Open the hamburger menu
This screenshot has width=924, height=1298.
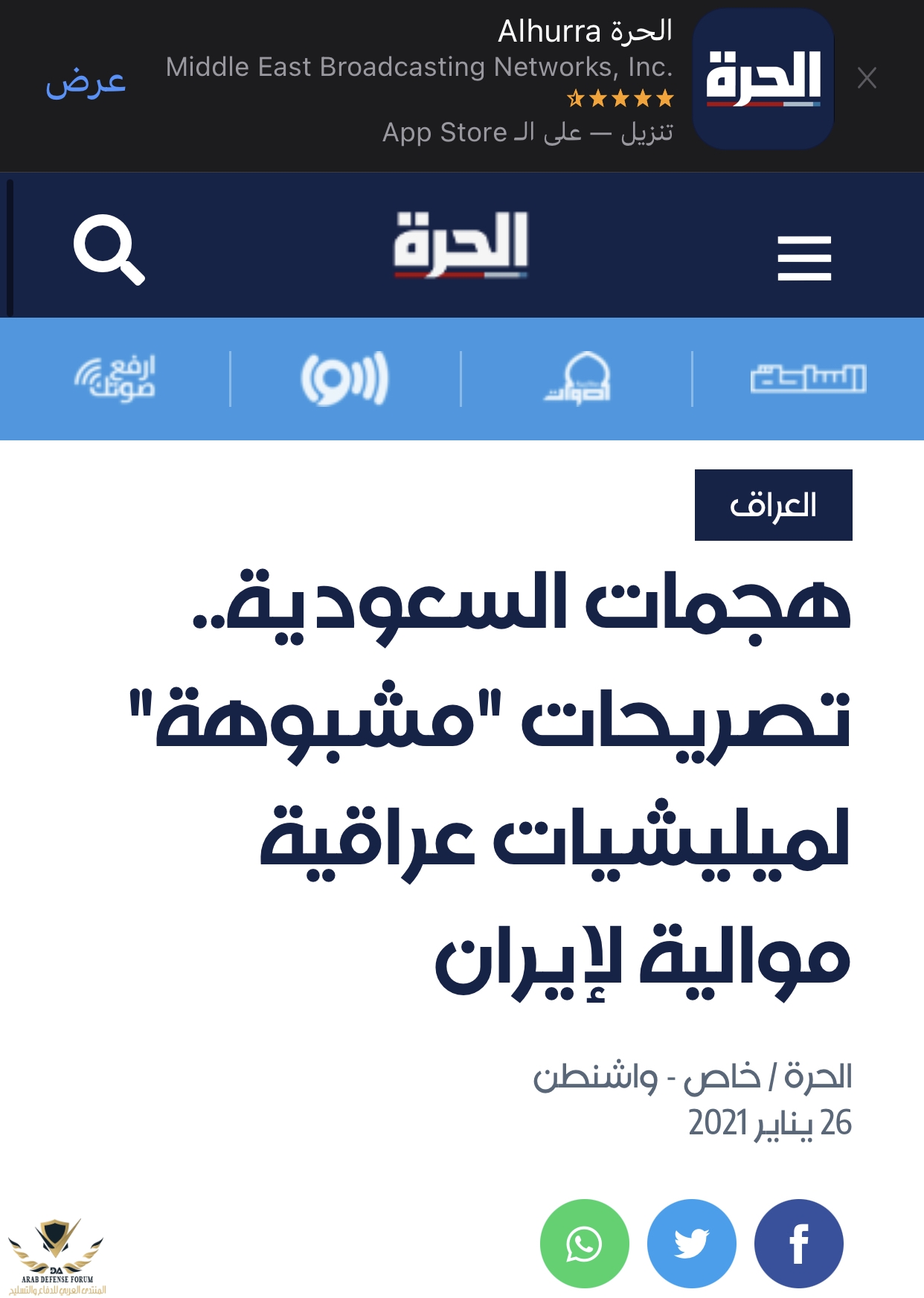pos(803,258)
